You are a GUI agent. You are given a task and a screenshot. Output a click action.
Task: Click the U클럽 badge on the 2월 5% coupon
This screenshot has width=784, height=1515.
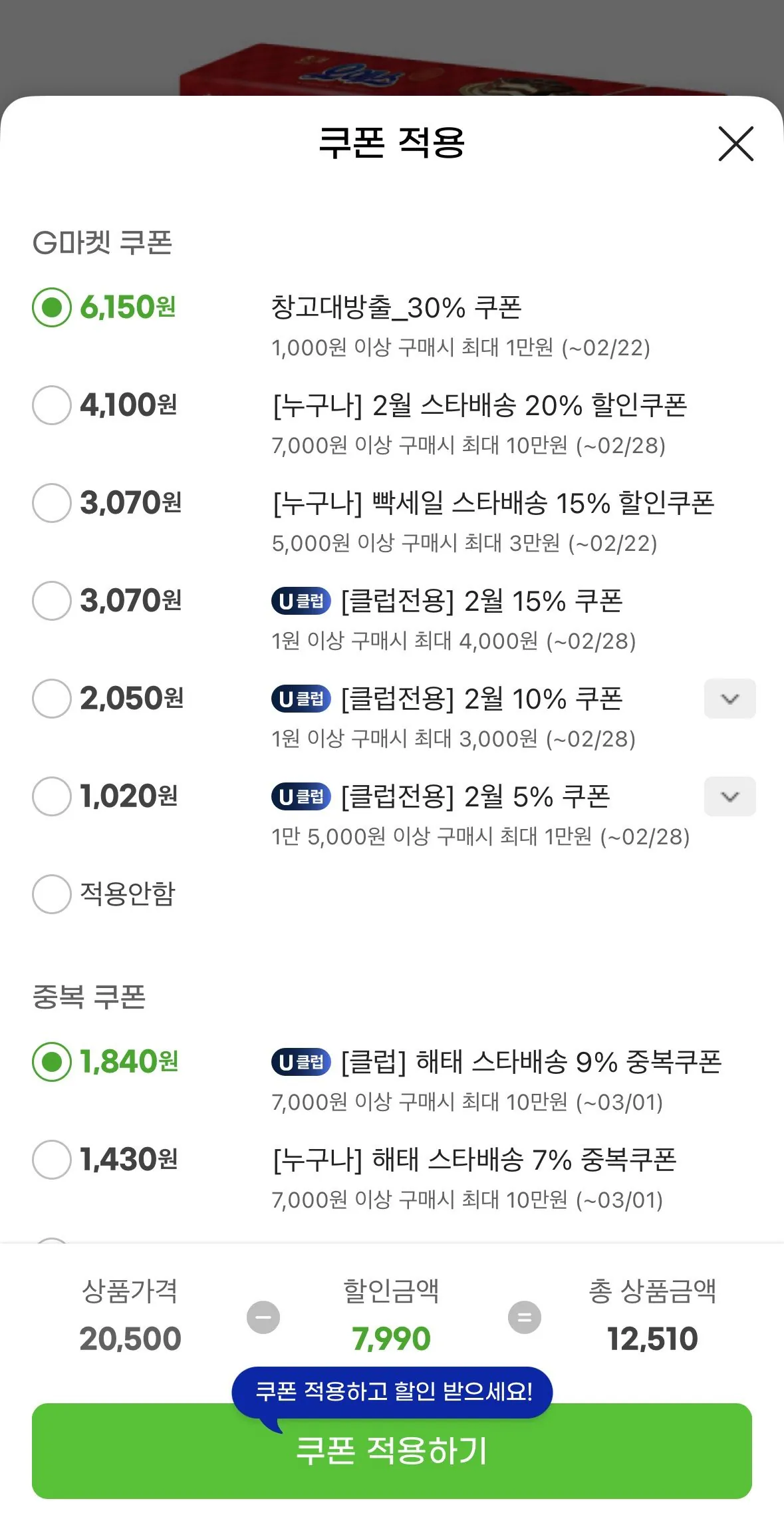pyautogui.click(x=301, y=796)
